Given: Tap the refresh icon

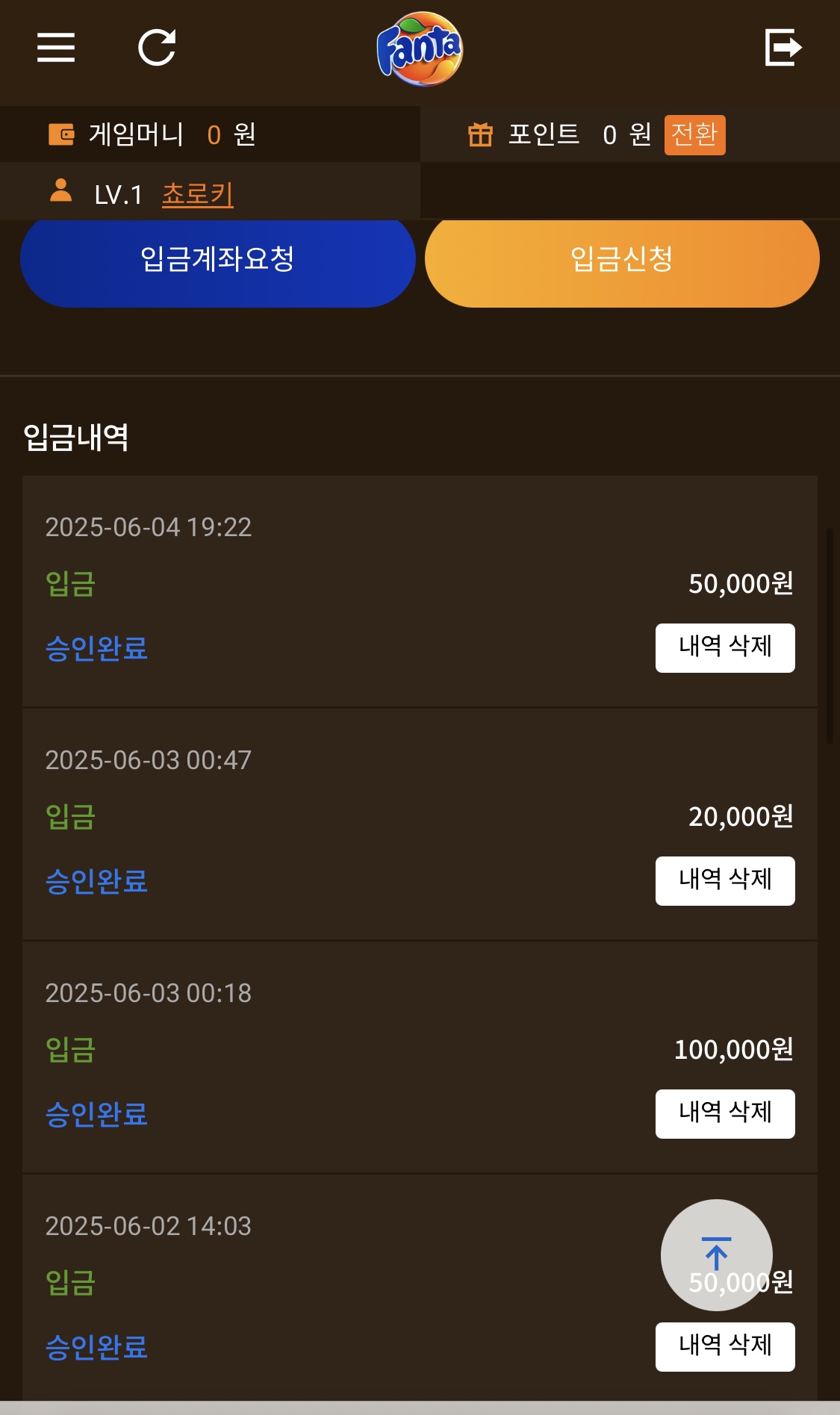Looking at the screenshot, I should point(158,48).
